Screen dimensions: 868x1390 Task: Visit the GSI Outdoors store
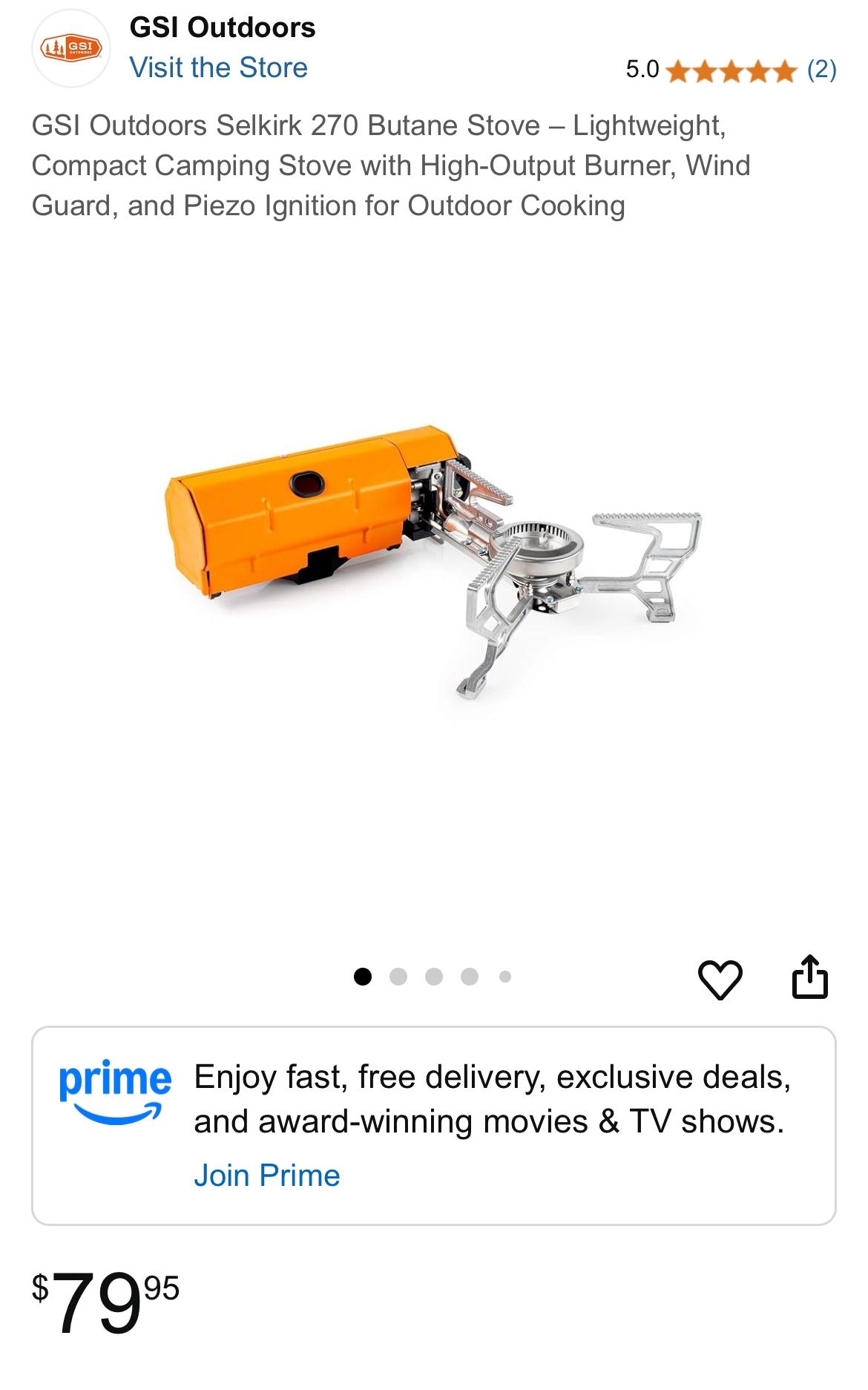(218, 68)
